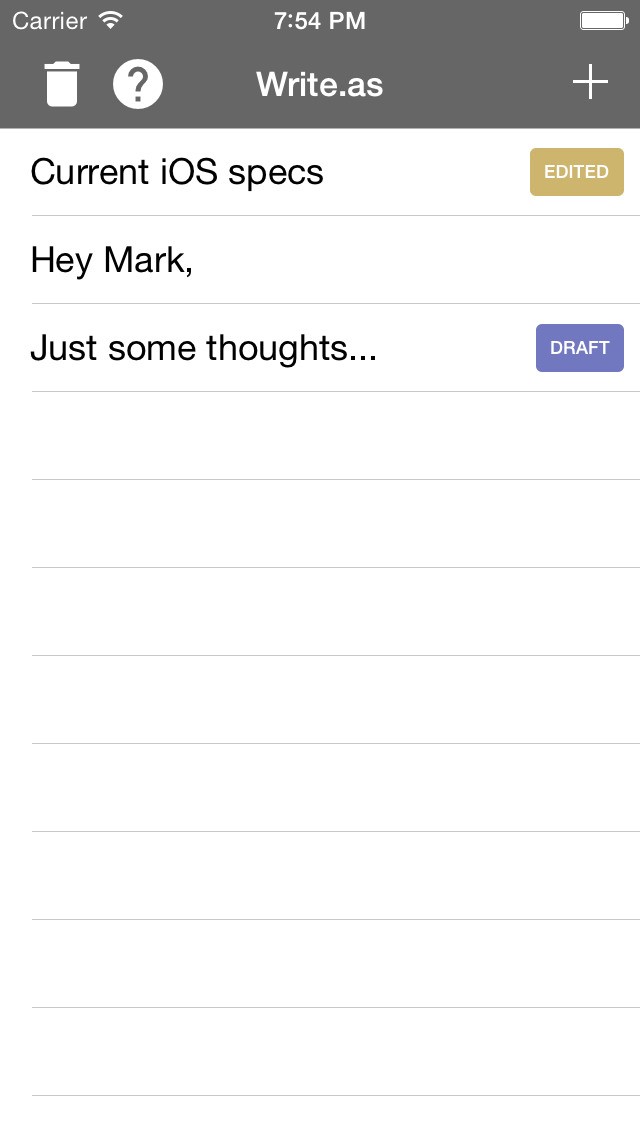Tap the trash can icon
This screenshot has width=640, height=1136.
click(x=62, y=83)
